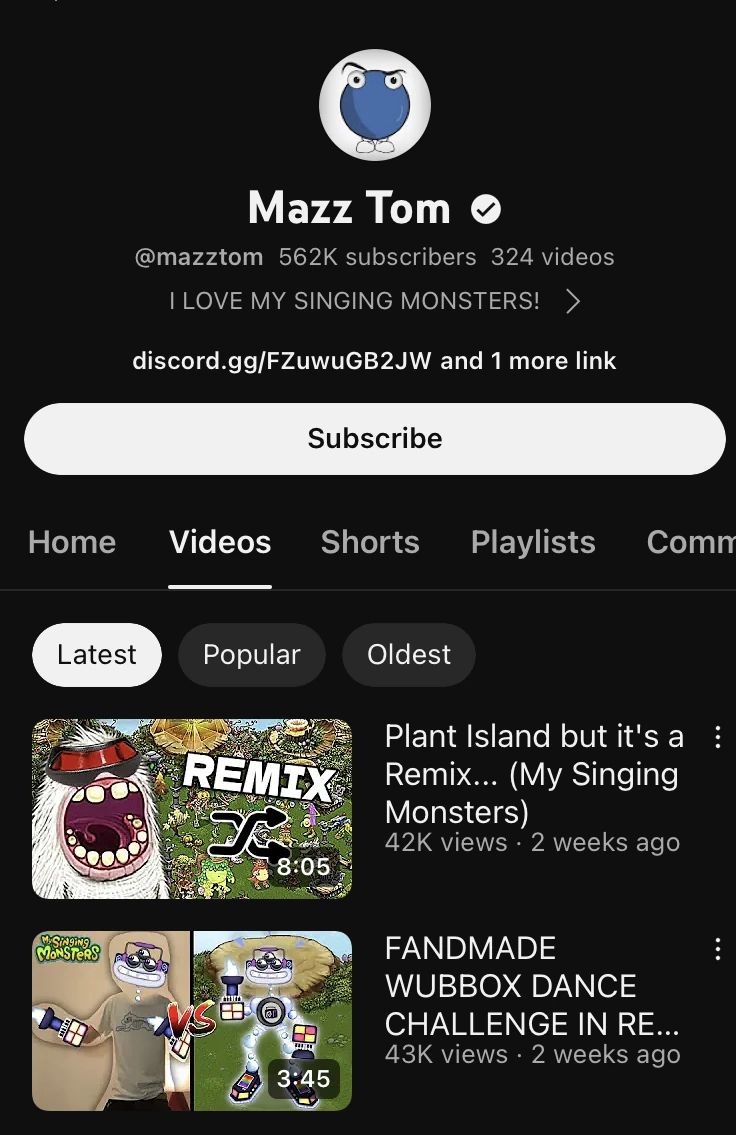Subscribe to the Mazz Tom channel

tap(374, 439)
